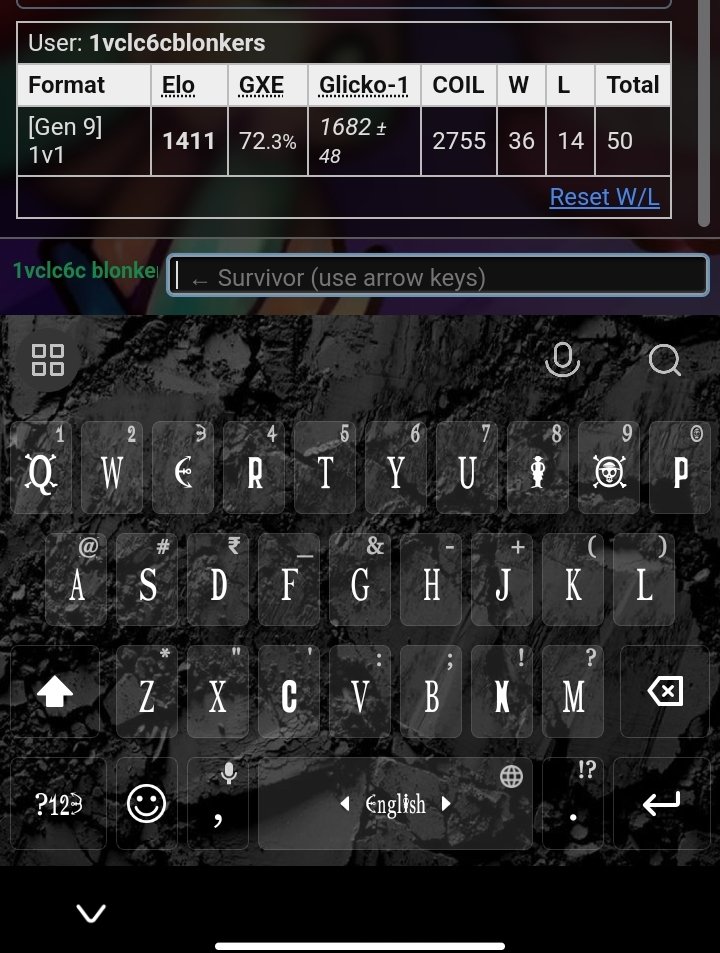Screen dimensions: 720x953
Task: Hide the keyboard with the down chevron
Action: (x=91, y=912)
